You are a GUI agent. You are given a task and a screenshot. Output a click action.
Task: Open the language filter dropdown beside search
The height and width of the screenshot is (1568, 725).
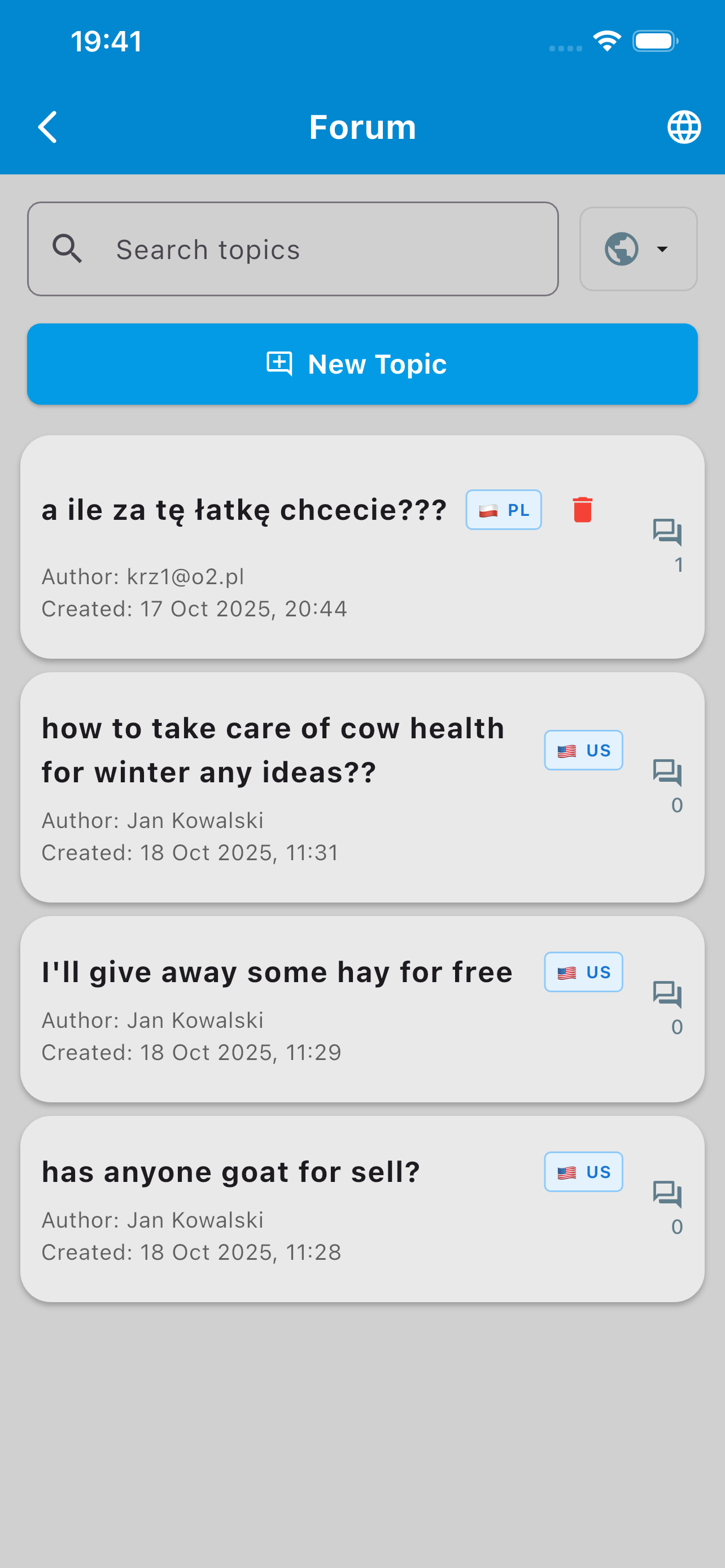click(638, 249)
